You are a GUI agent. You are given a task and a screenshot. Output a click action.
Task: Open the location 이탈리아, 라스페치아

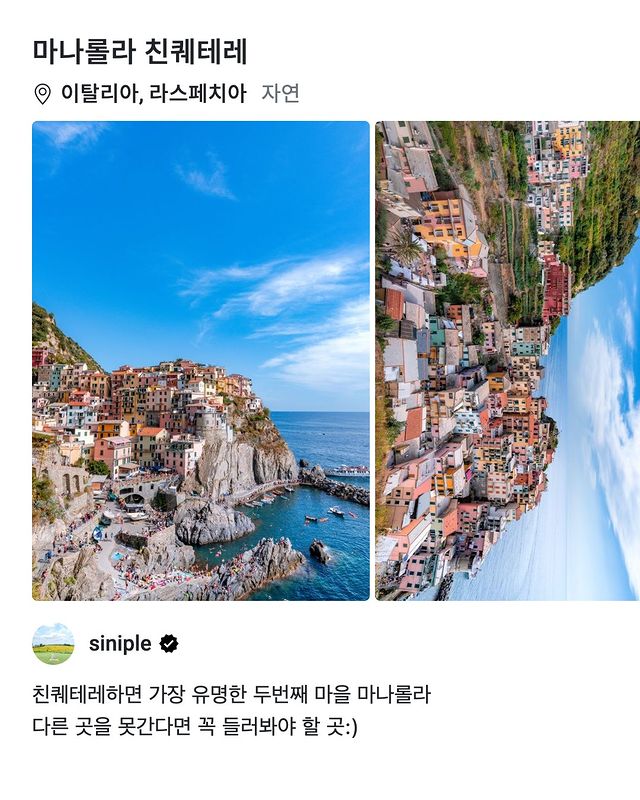(x=152, y=94)
